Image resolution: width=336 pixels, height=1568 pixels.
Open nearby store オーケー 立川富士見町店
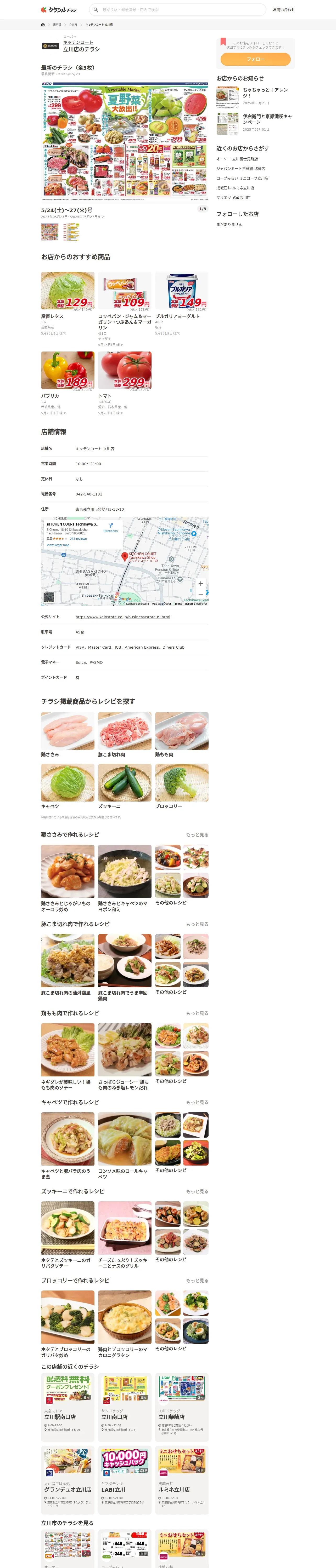tap(237, 159)
